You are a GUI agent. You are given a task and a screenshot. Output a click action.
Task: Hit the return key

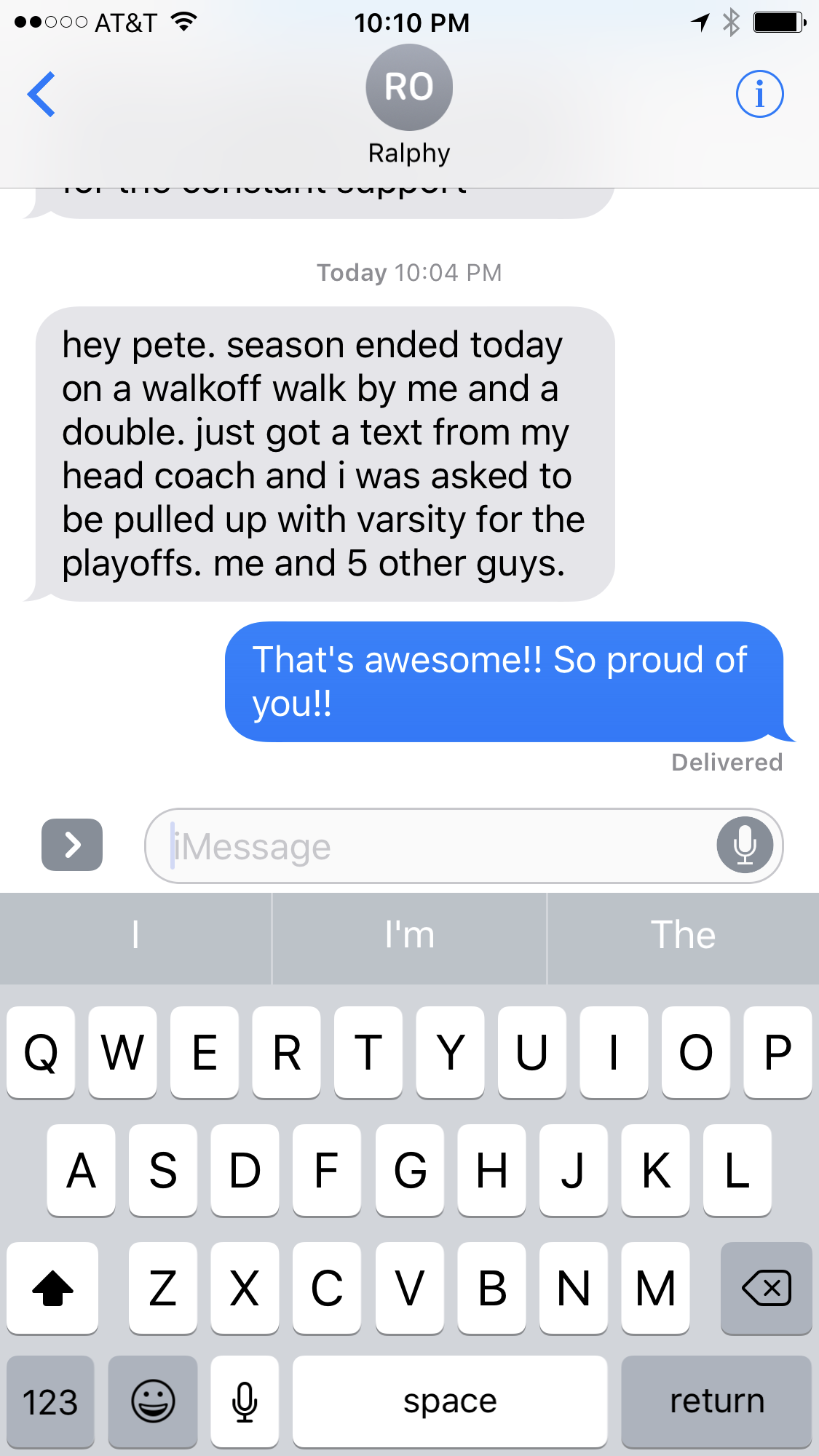click(716, 1401)
